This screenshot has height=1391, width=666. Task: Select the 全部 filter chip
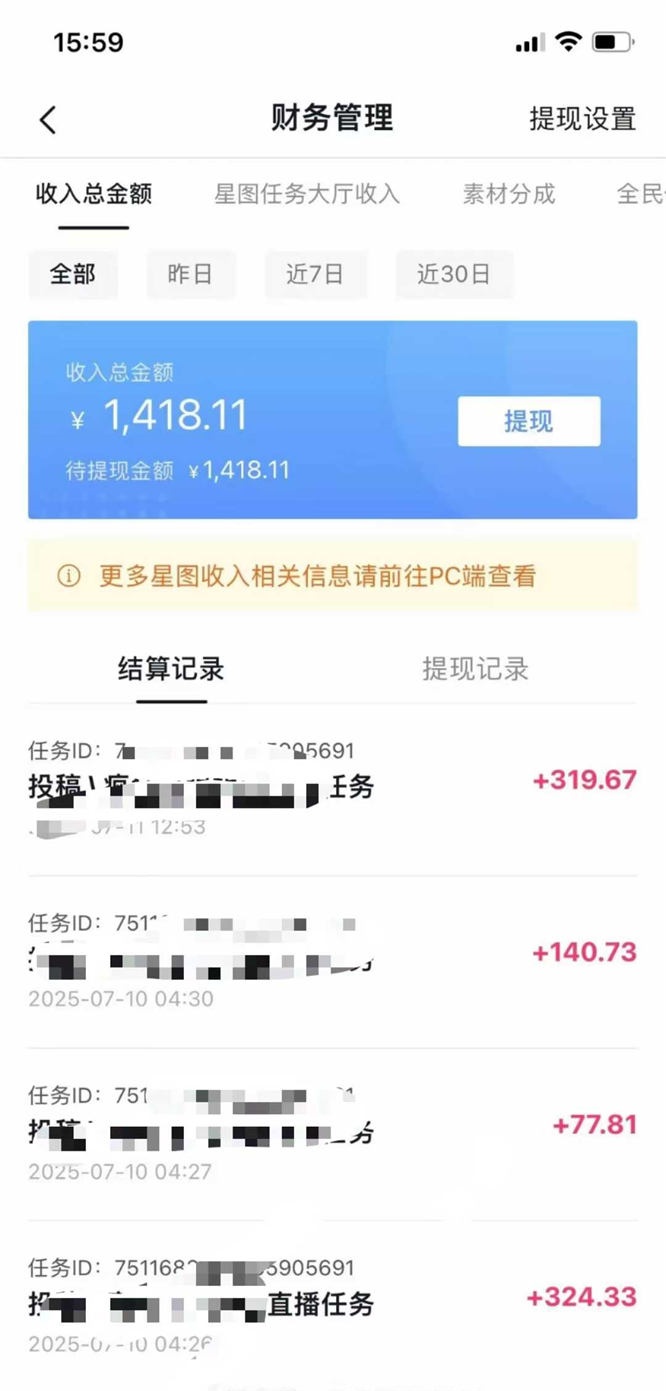coord(73,274)
